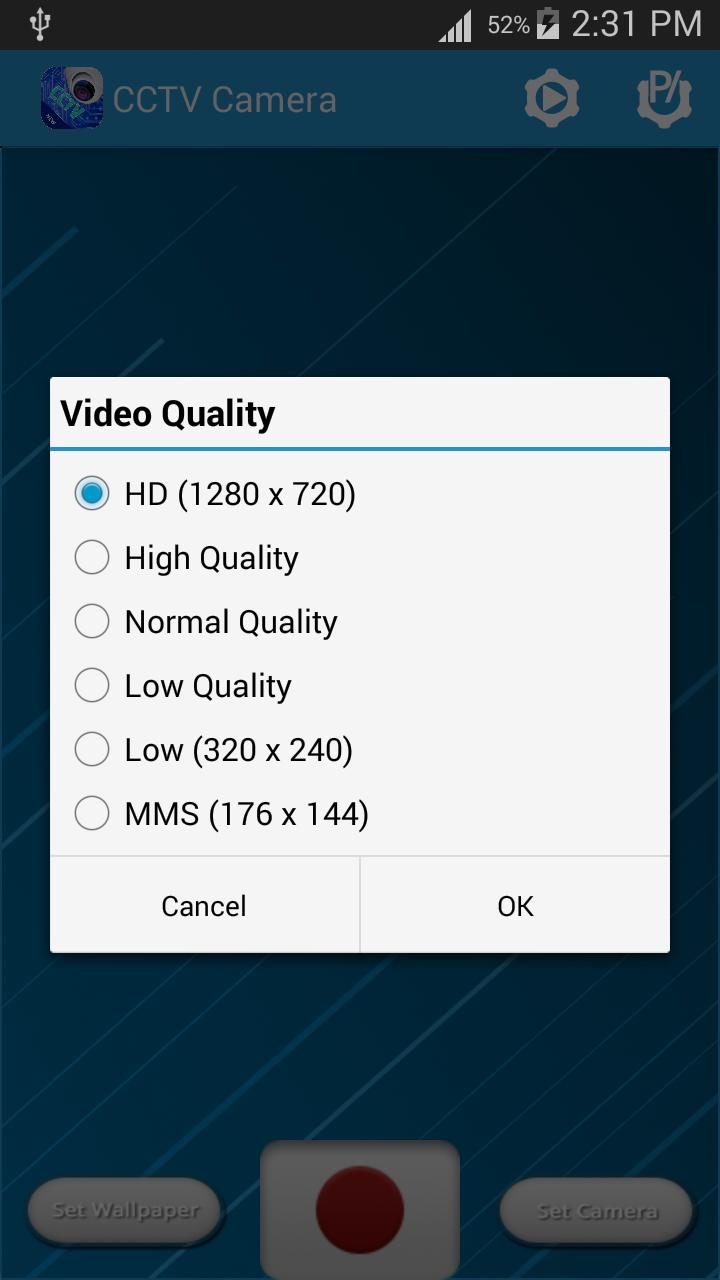720x1280 pixels.
Task: Cancel the Video Quality dialog
Action: point(205,905)
